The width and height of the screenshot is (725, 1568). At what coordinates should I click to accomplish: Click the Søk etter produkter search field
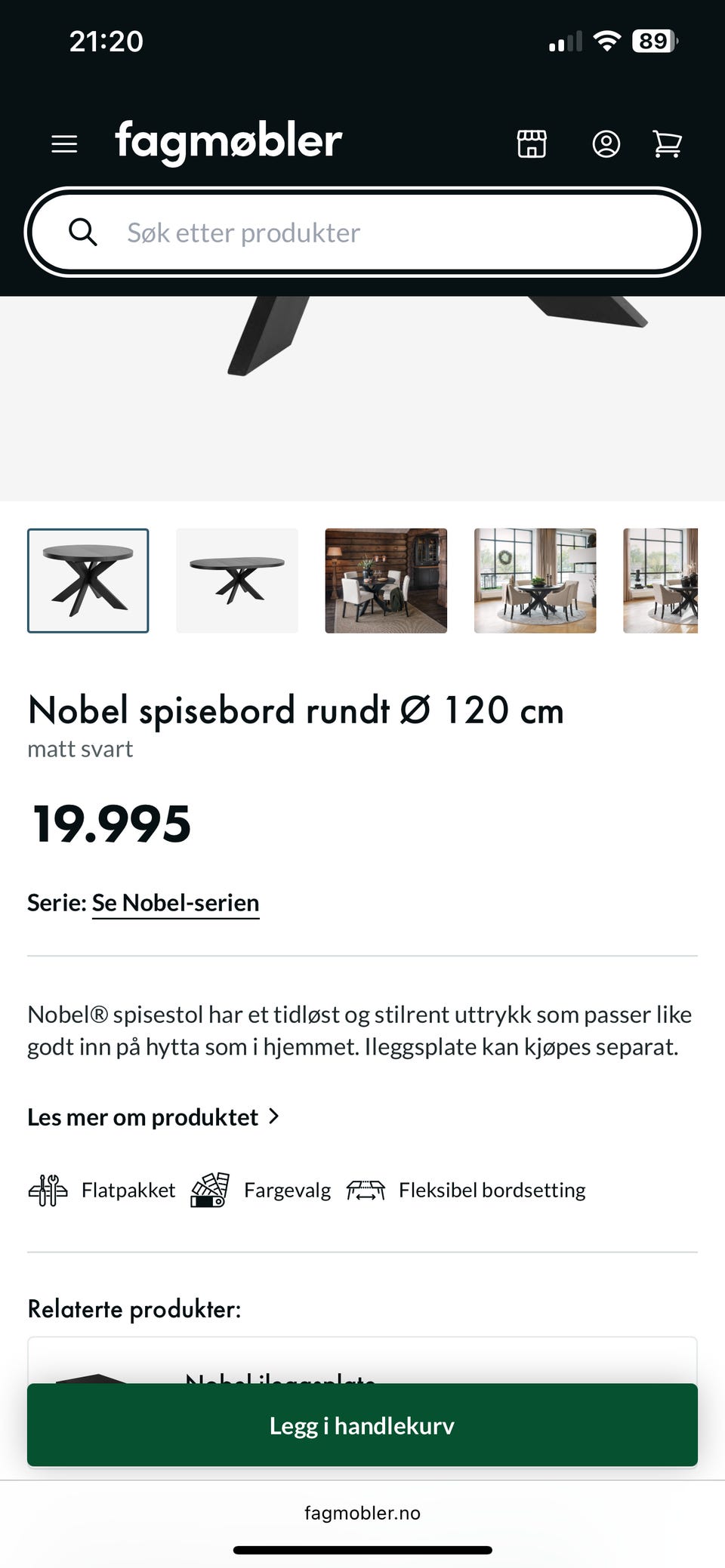[x=362, y=232]
